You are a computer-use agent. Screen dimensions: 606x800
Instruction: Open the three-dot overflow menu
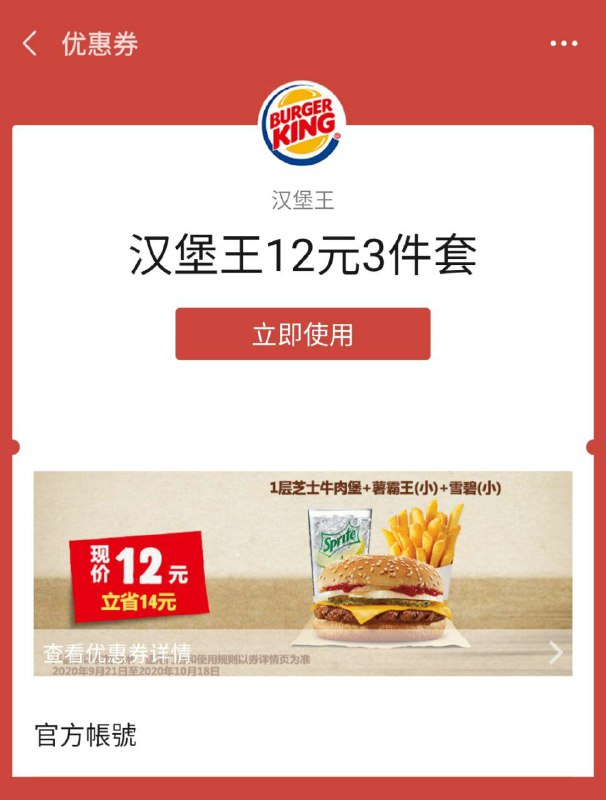564,44
